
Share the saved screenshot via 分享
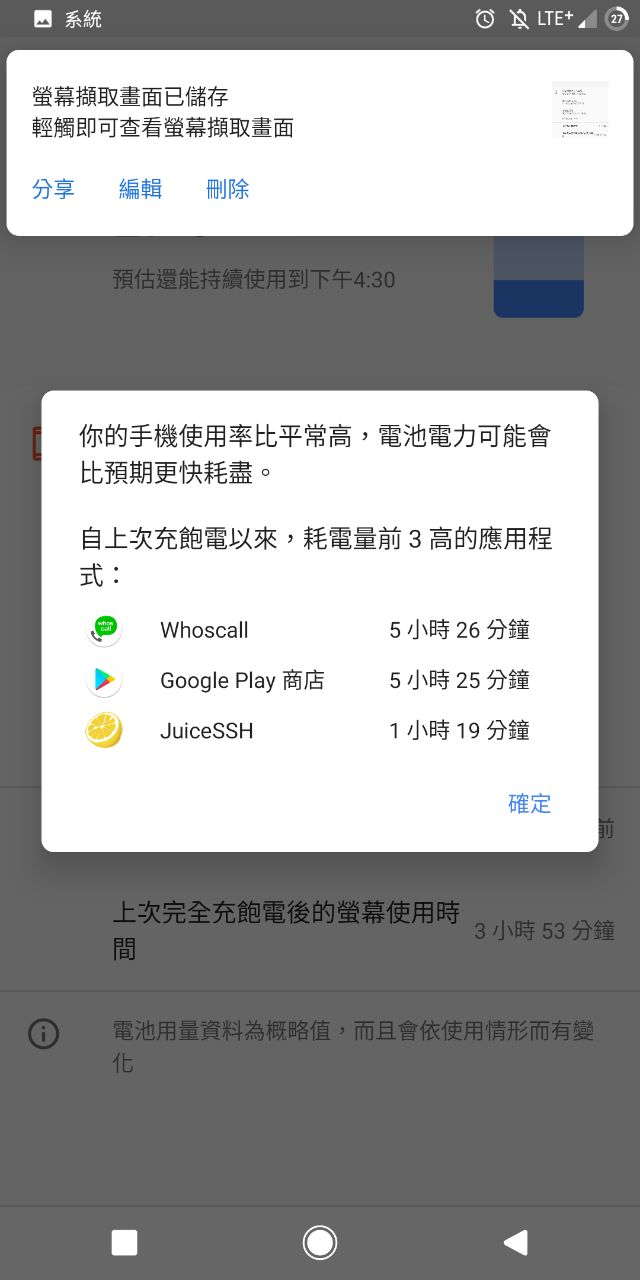click(x=53, y=189)
